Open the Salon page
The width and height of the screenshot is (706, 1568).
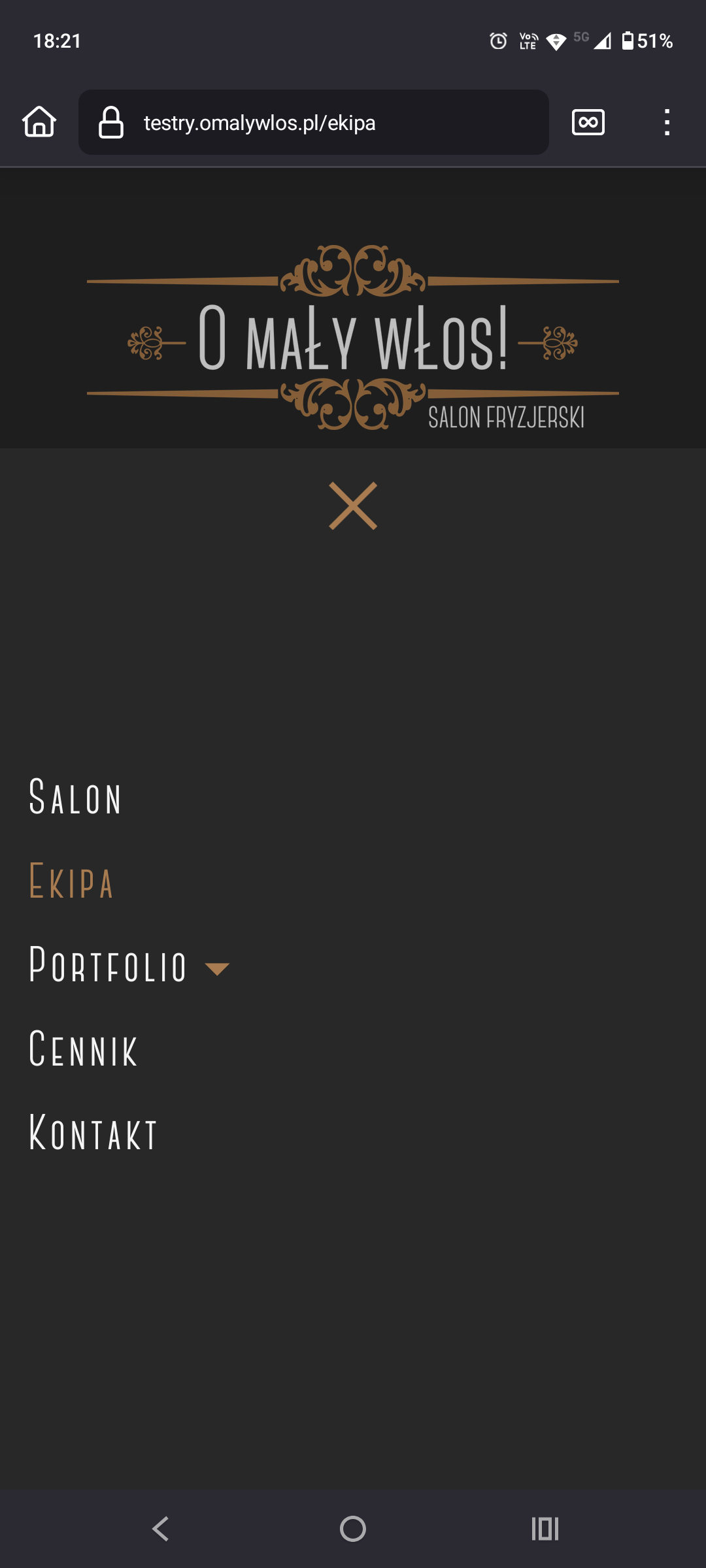click(x=75, y=797)
